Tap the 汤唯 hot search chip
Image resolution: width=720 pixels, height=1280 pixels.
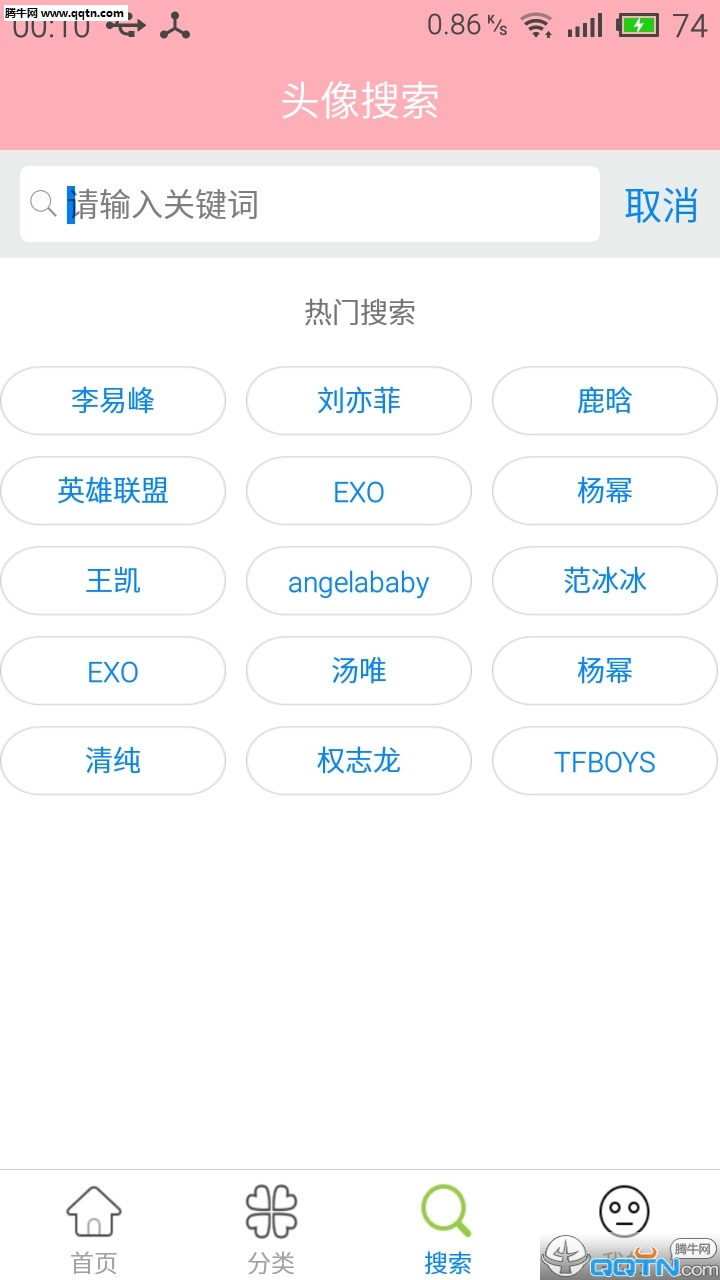tap(359, 671)
